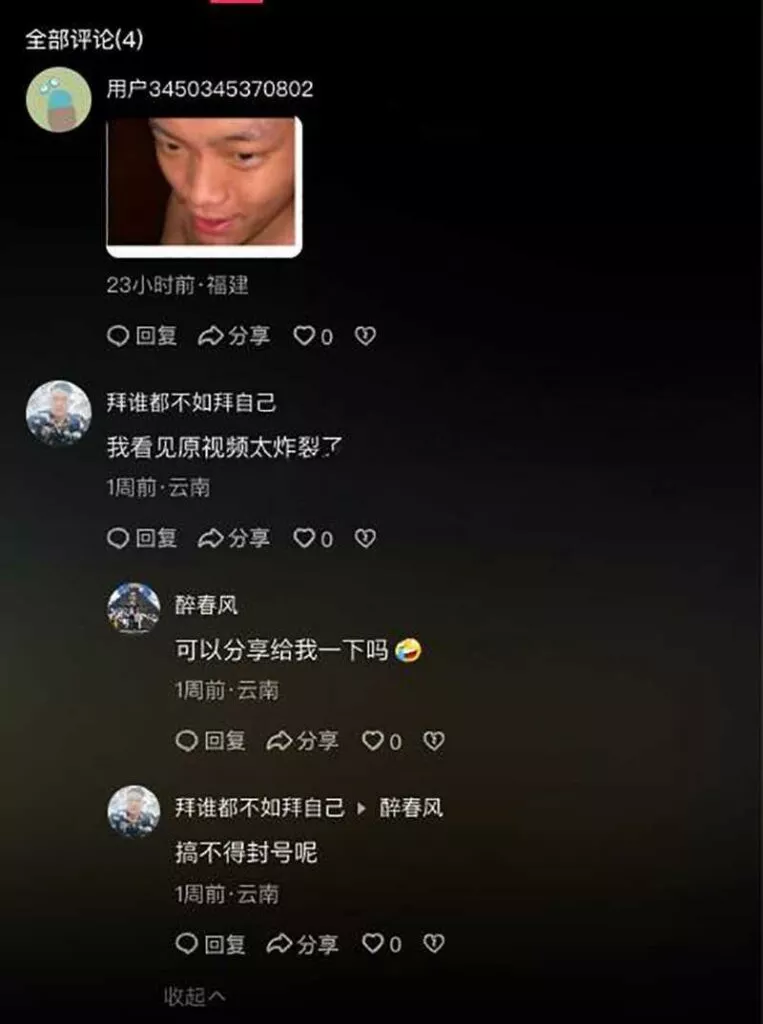Like the comment by 用户3450345370802
763x1024 pixels.
(x=305, y=337)
